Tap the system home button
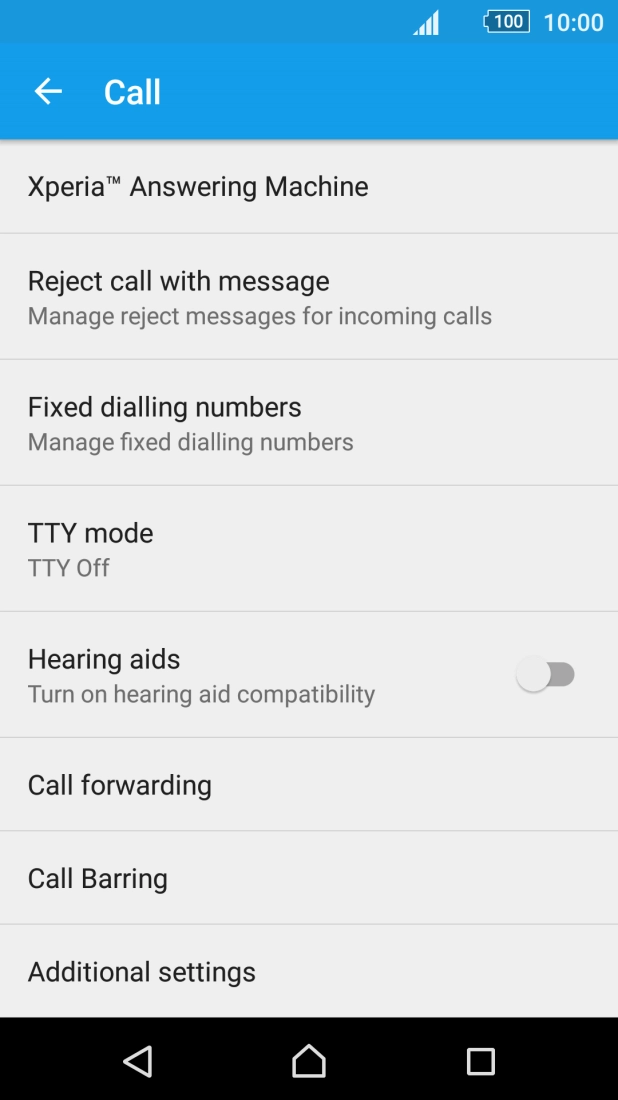Image resolution: width=618 pixels, height=1100 pixels. coord(309,1061)
